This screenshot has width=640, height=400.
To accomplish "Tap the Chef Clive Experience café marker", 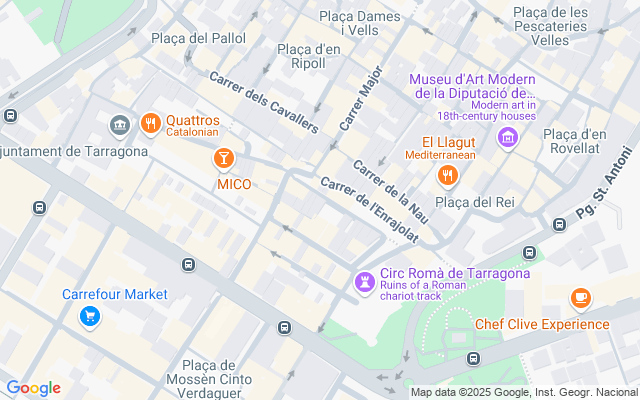I will tap(580, 298).
